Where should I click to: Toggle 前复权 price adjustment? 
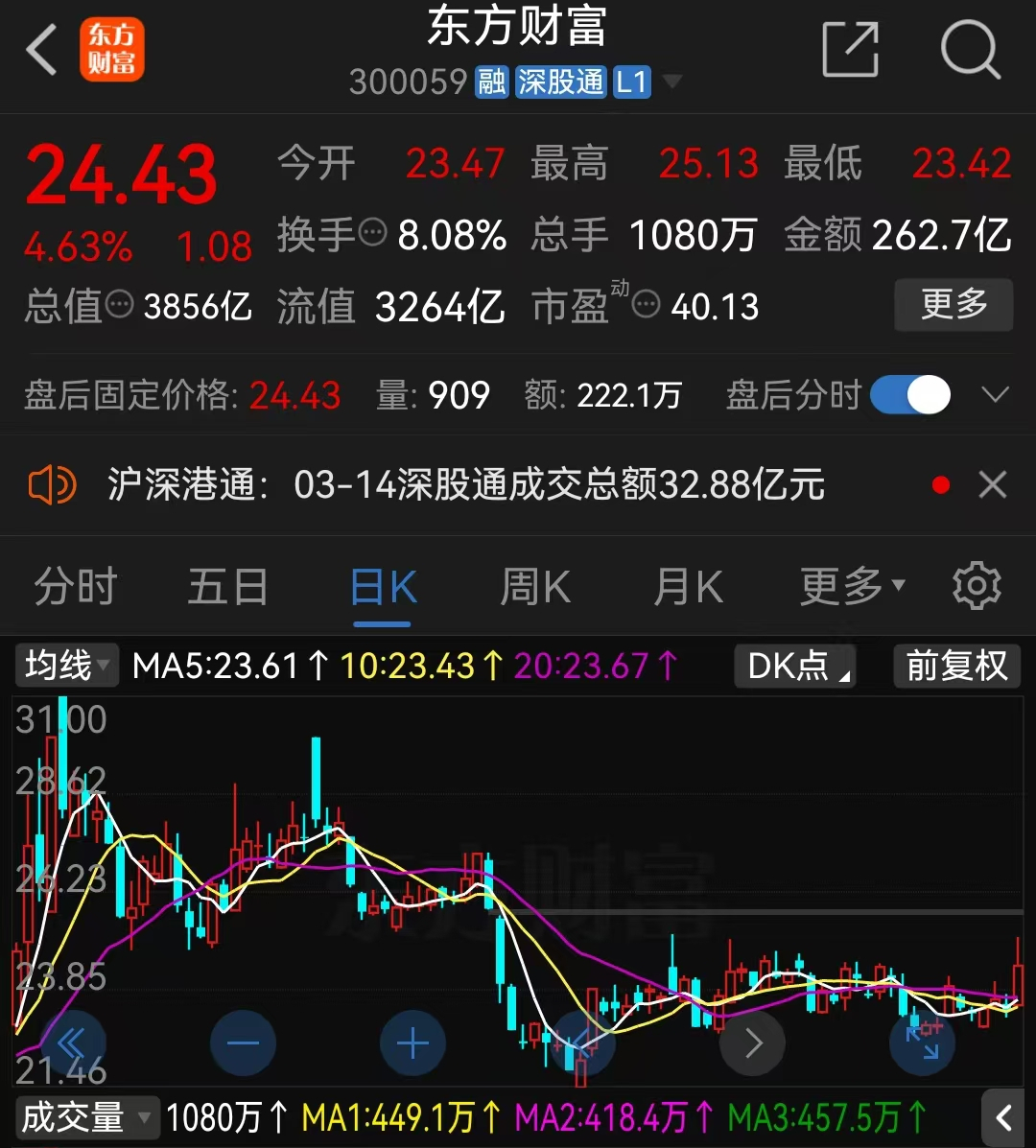coord(955,666)
